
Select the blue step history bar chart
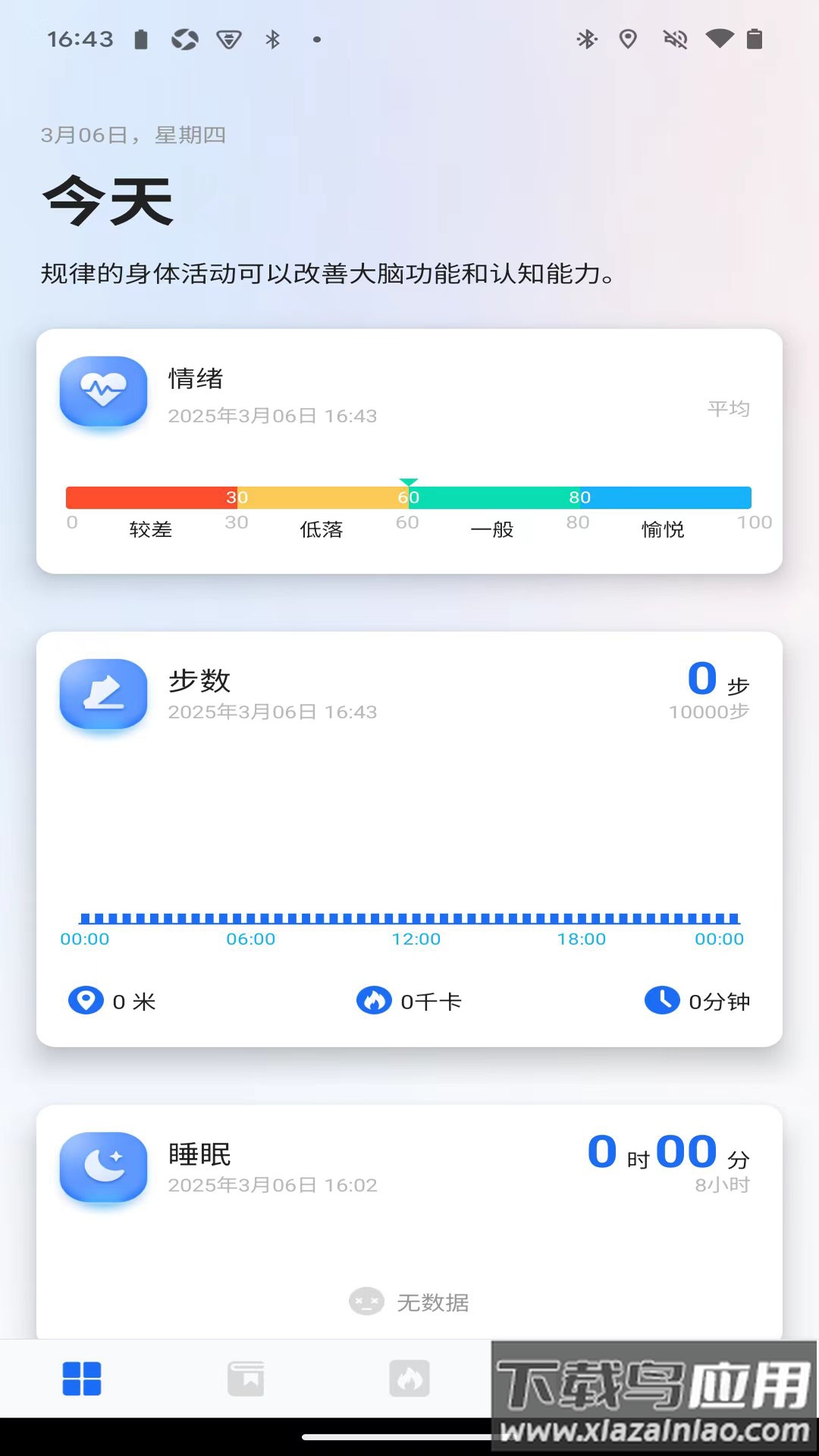[x=409, y=916]
